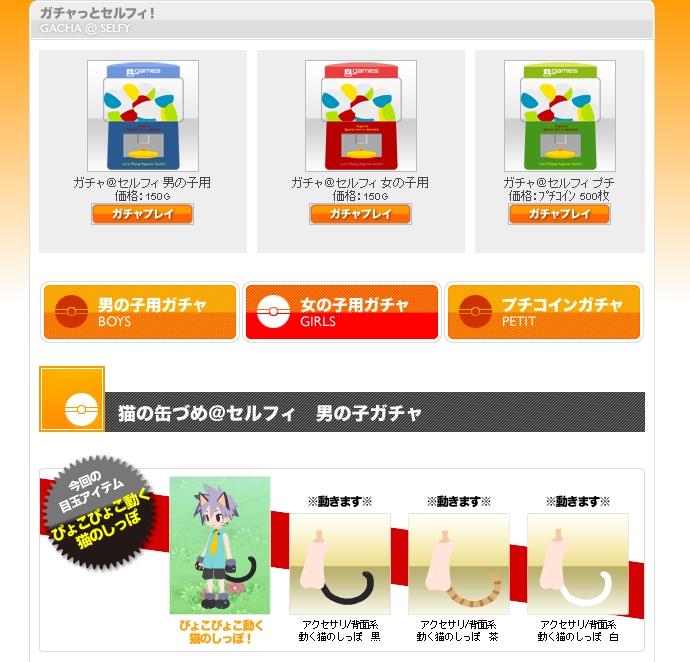This screenshot has height=662, width=690.
Task: Play the ガチャ@セルフィ 女の子用 gacha
Action: (360, 214)
